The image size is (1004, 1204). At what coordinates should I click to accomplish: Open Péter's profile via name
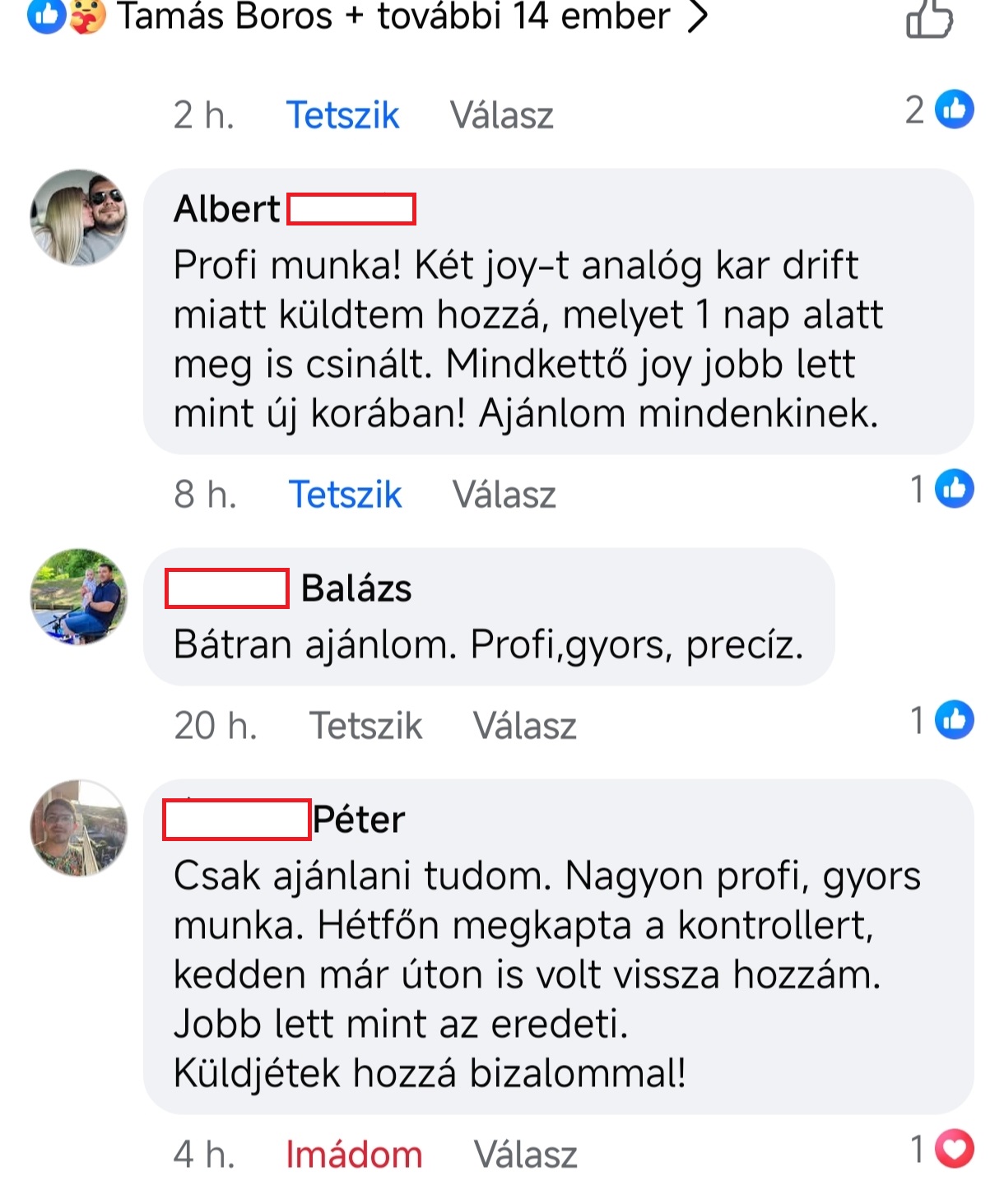click(359, 820)
